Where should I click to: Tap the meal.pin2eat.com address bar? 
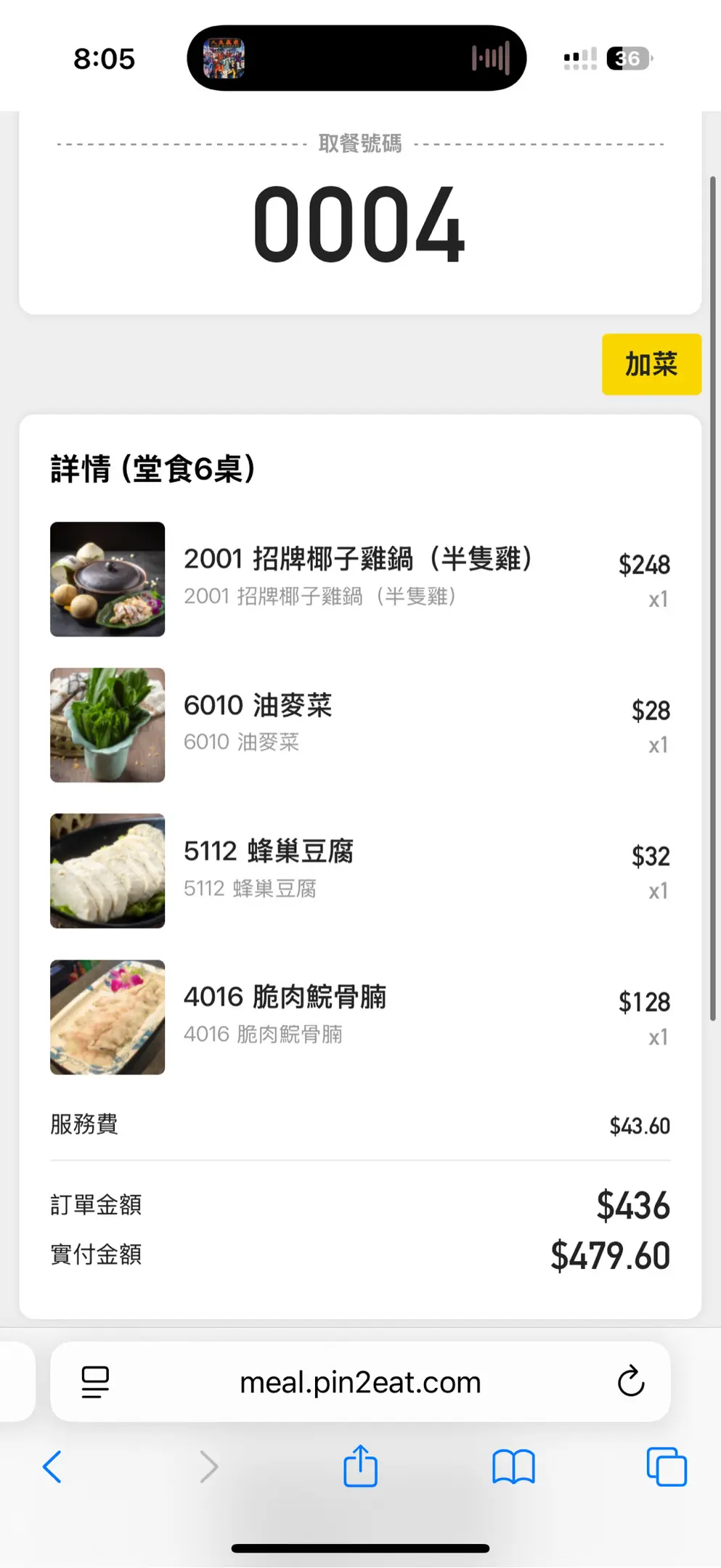360,1381
